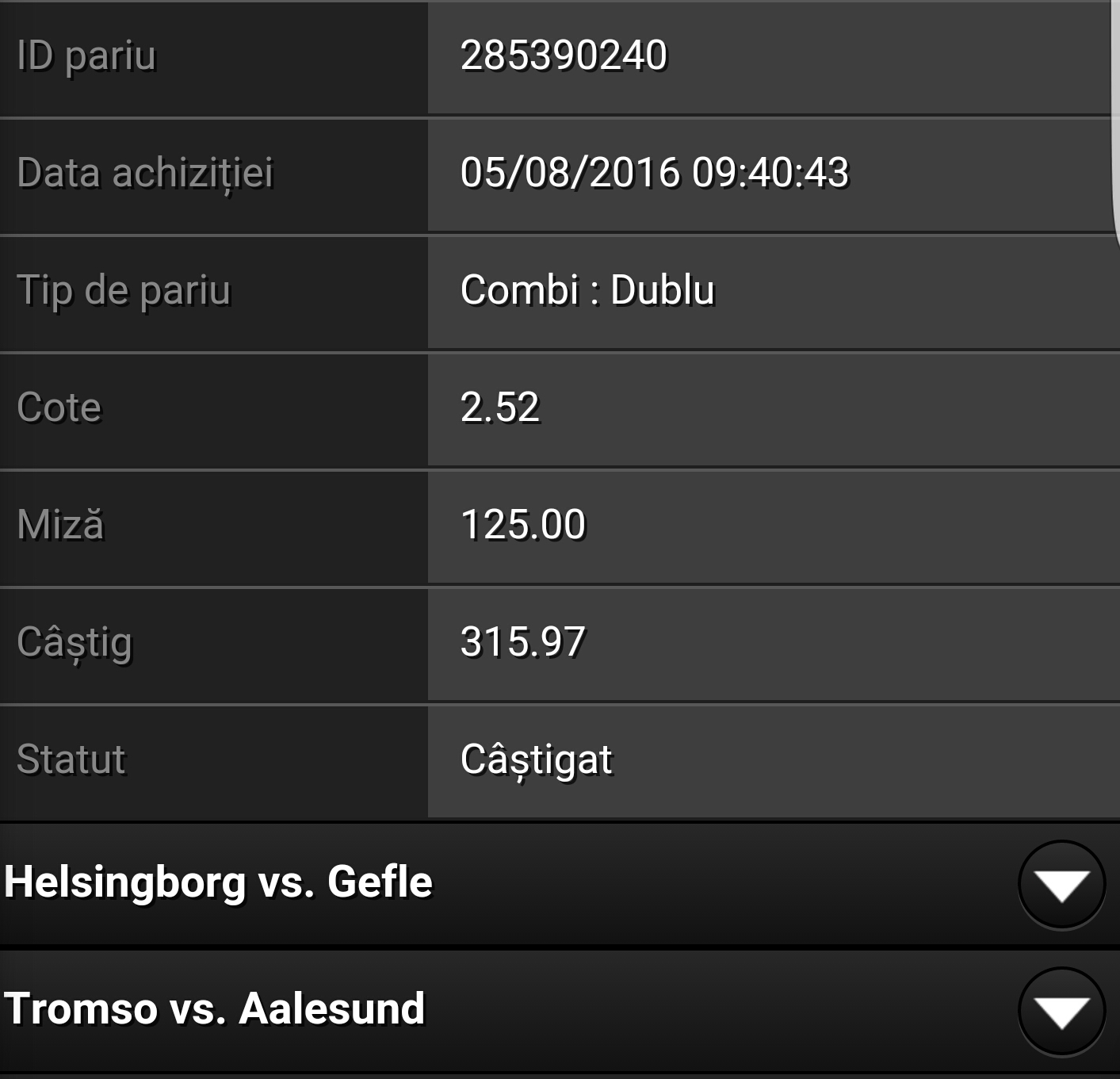Expand the Helsingborg vs. Gefle match details
The image size is (1120, 1079).
pyautogui.click(x=1061, y=885)
